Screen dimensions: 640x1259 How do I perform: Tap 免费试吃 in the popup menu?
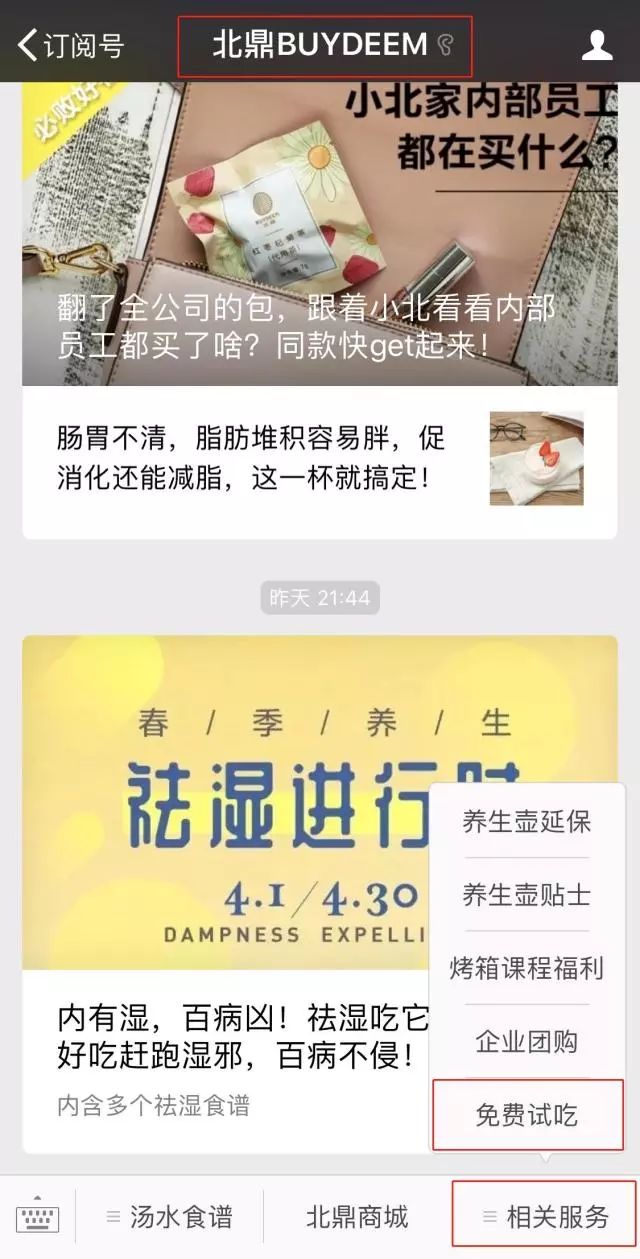pyautogui.click(x=527, y=1115)
